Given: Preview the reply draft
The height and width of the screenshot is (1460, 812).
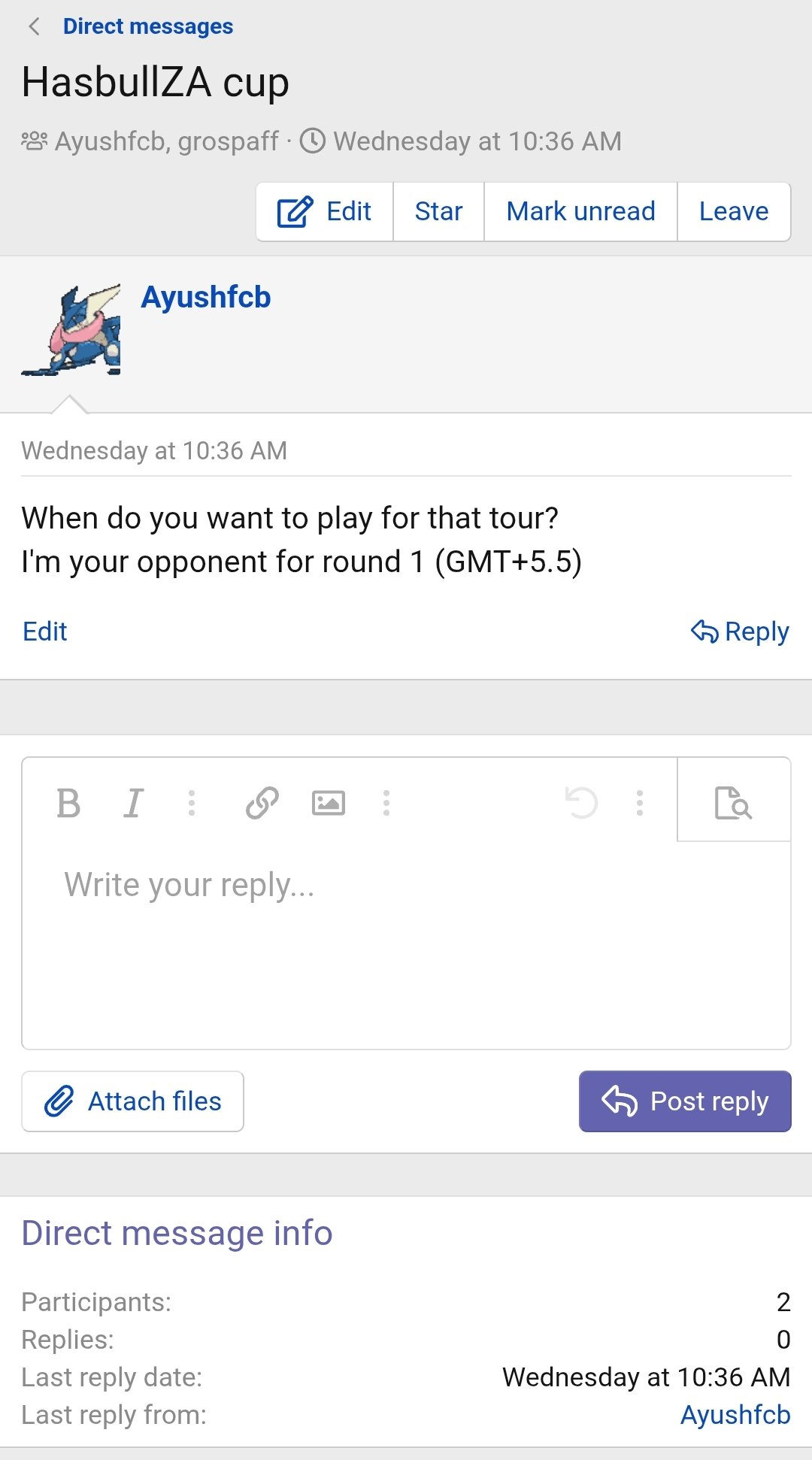Looking at the screenshot, I should coord(733,803).
